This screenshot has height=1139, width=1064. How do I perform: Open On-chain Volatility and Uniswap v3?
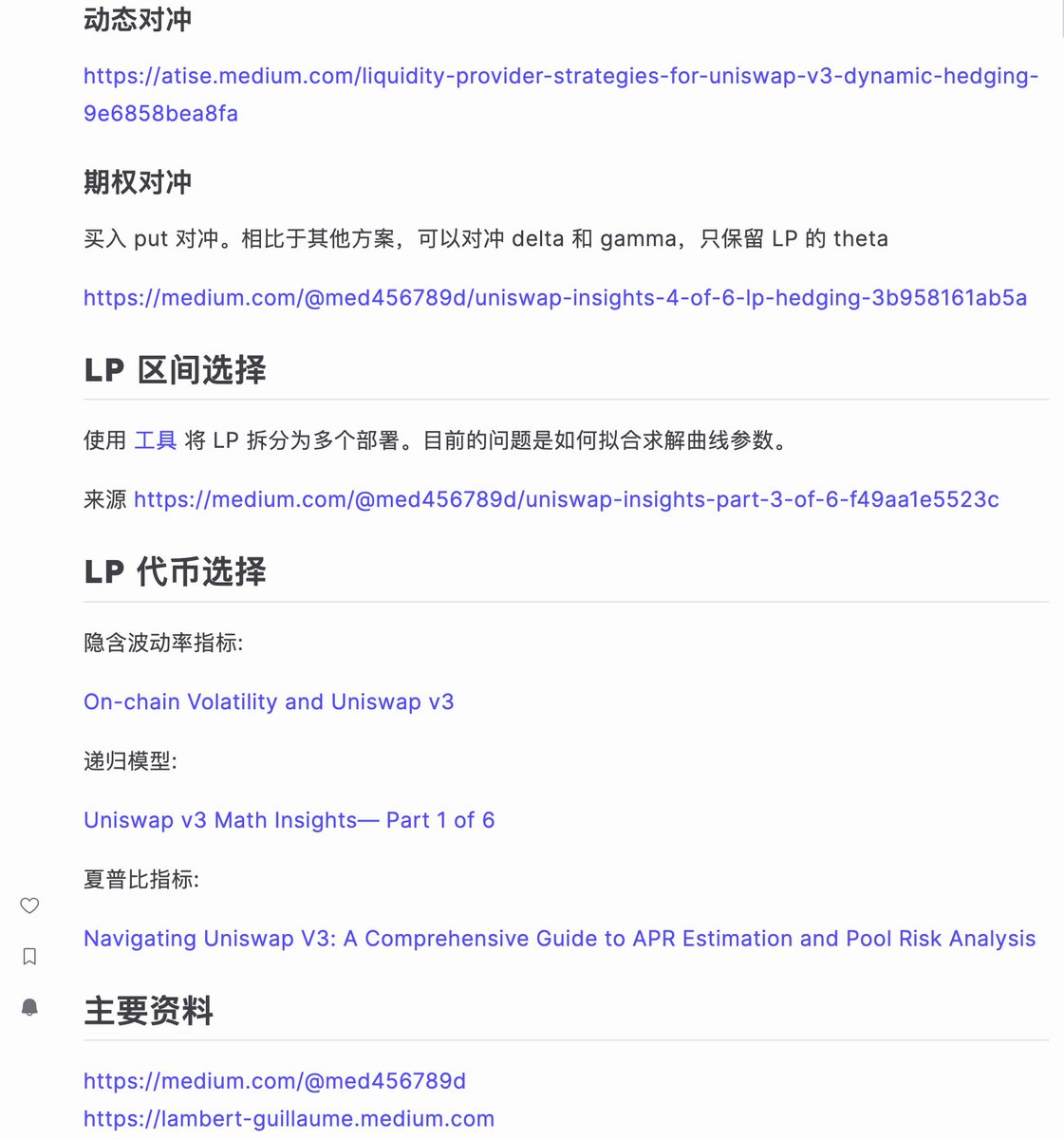click(x=269, y=701)
